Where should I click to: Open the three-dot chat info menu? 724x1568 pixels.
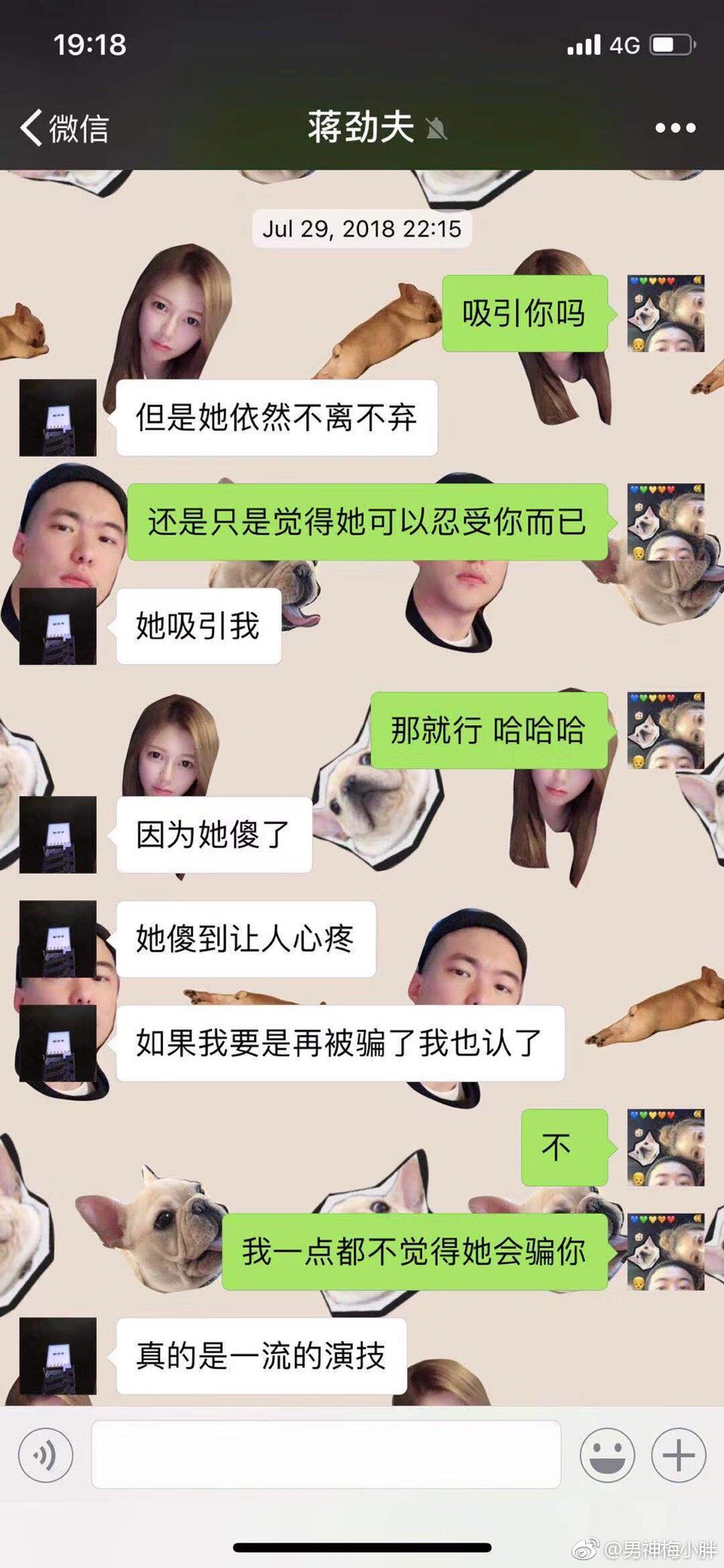(x=675, y=128)
